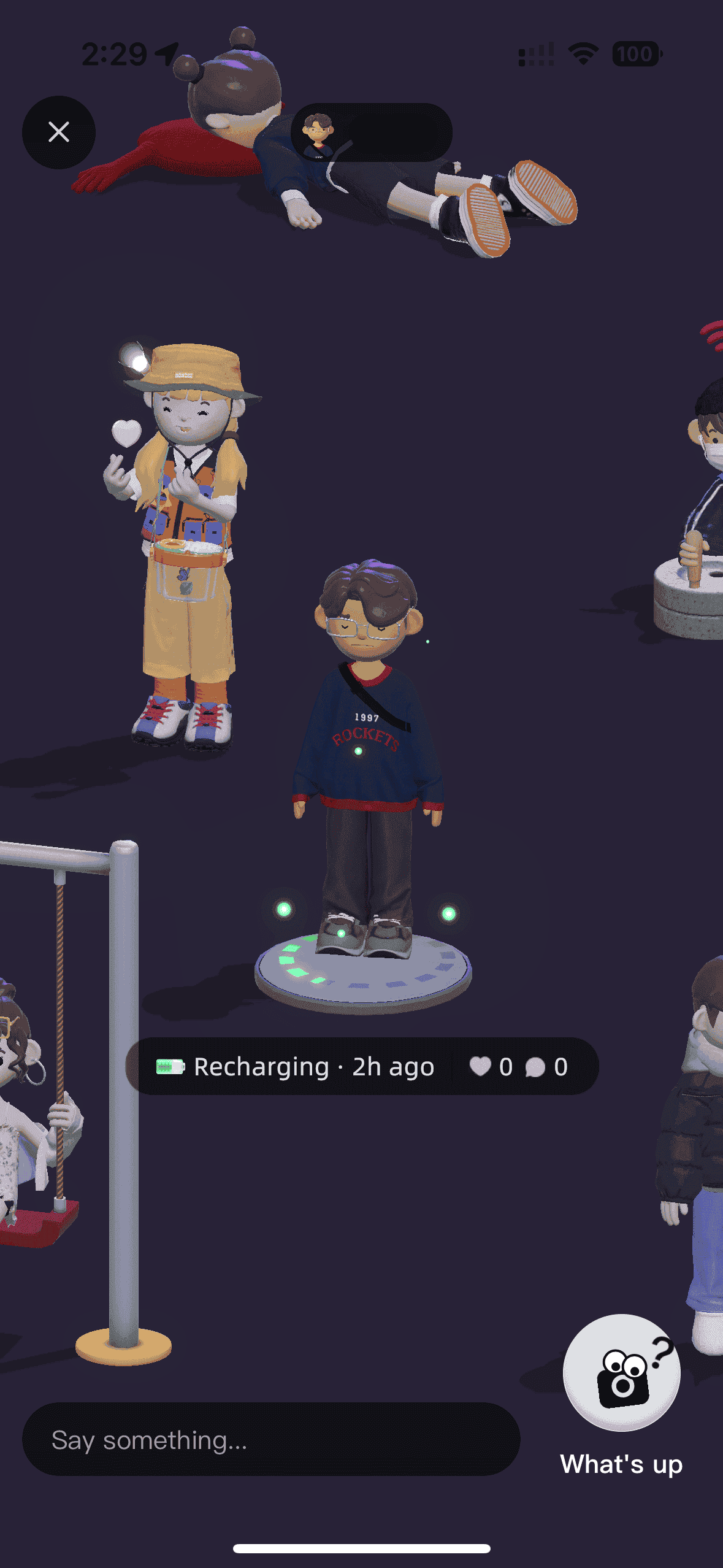The image size is (723, 1568).
Task: Tap the Say something message field
Action: (271, 1439)
